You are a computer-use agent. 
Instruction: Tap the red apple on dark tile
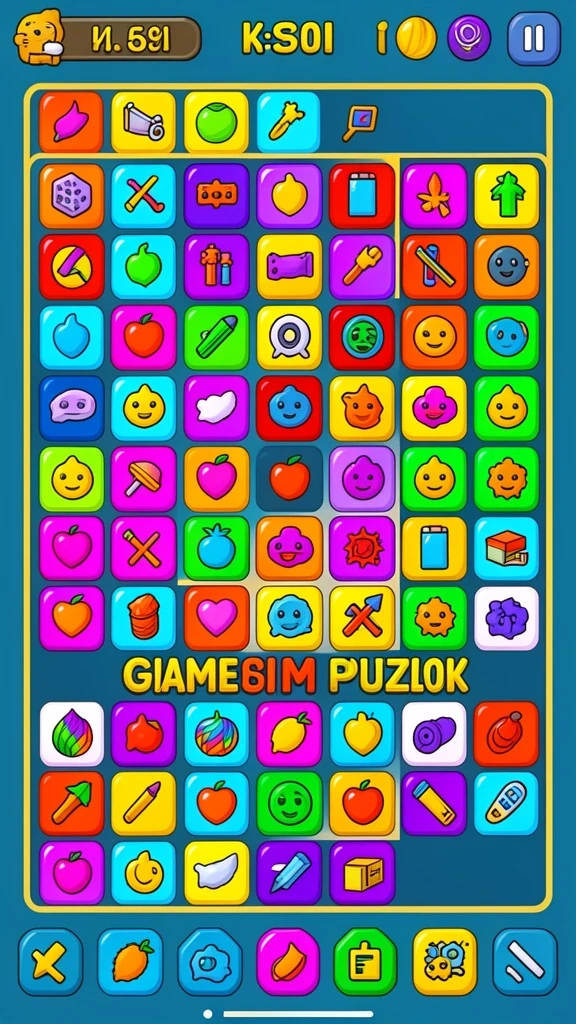click(289, 479)
